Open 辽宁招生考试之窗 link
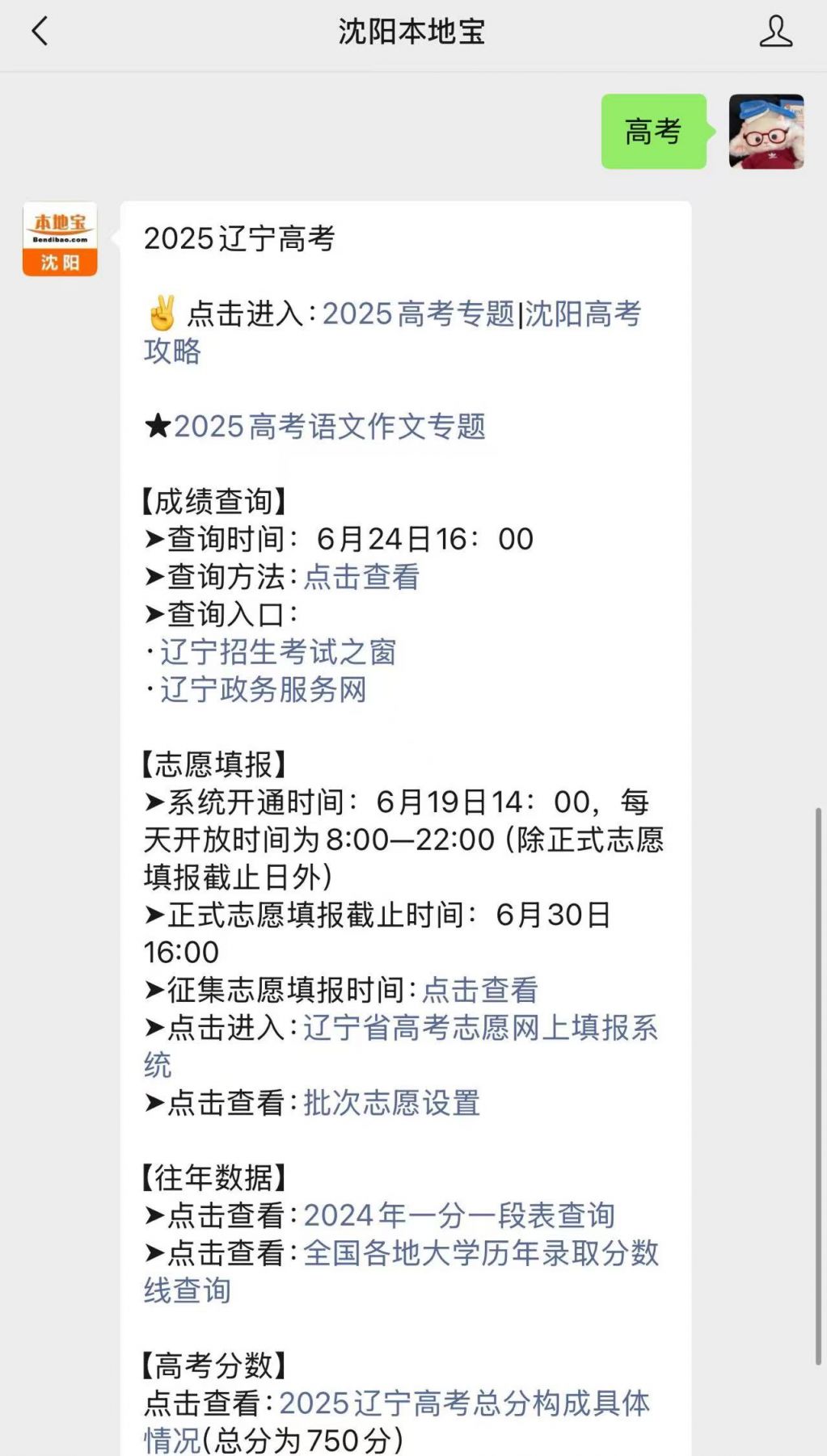This screenshot has width=827, height=1456. point(277,652)
